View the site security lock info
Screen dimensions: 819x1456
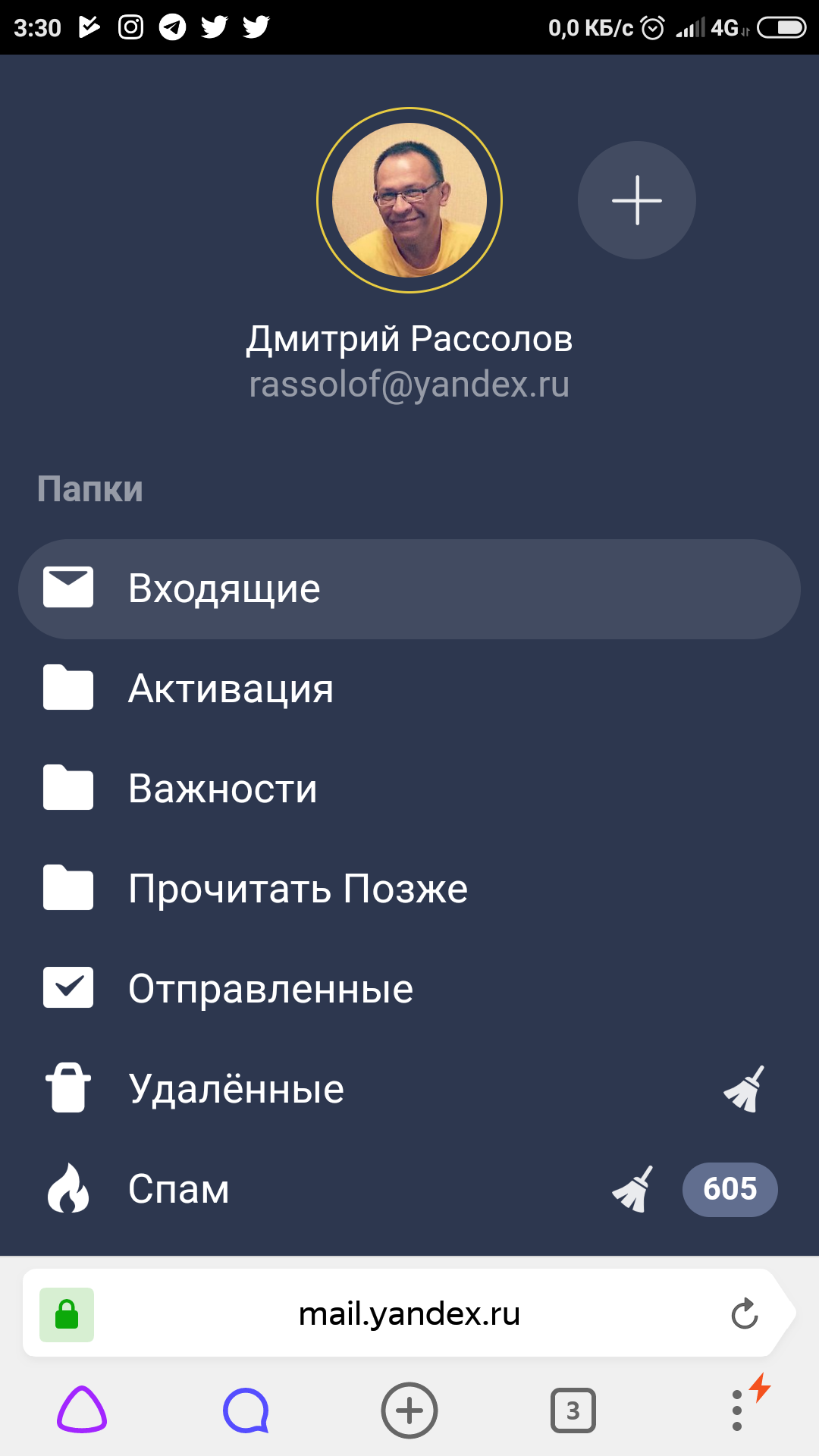pos(67,1314)
